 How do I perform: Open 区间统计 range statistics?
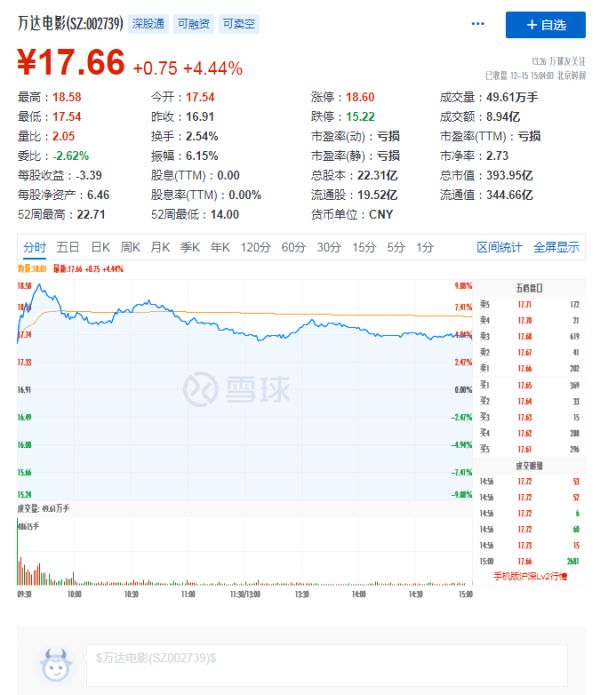(499, 247)
